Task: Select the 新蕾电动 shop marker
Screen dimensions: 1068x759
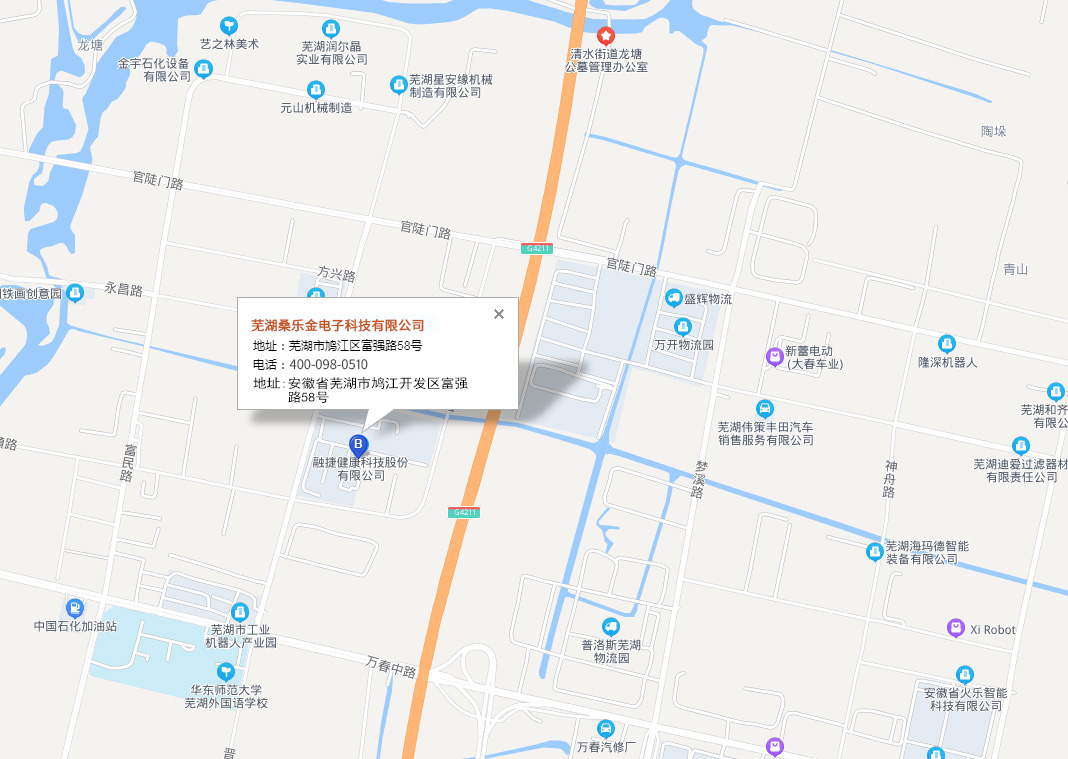Action: point(774,356)
